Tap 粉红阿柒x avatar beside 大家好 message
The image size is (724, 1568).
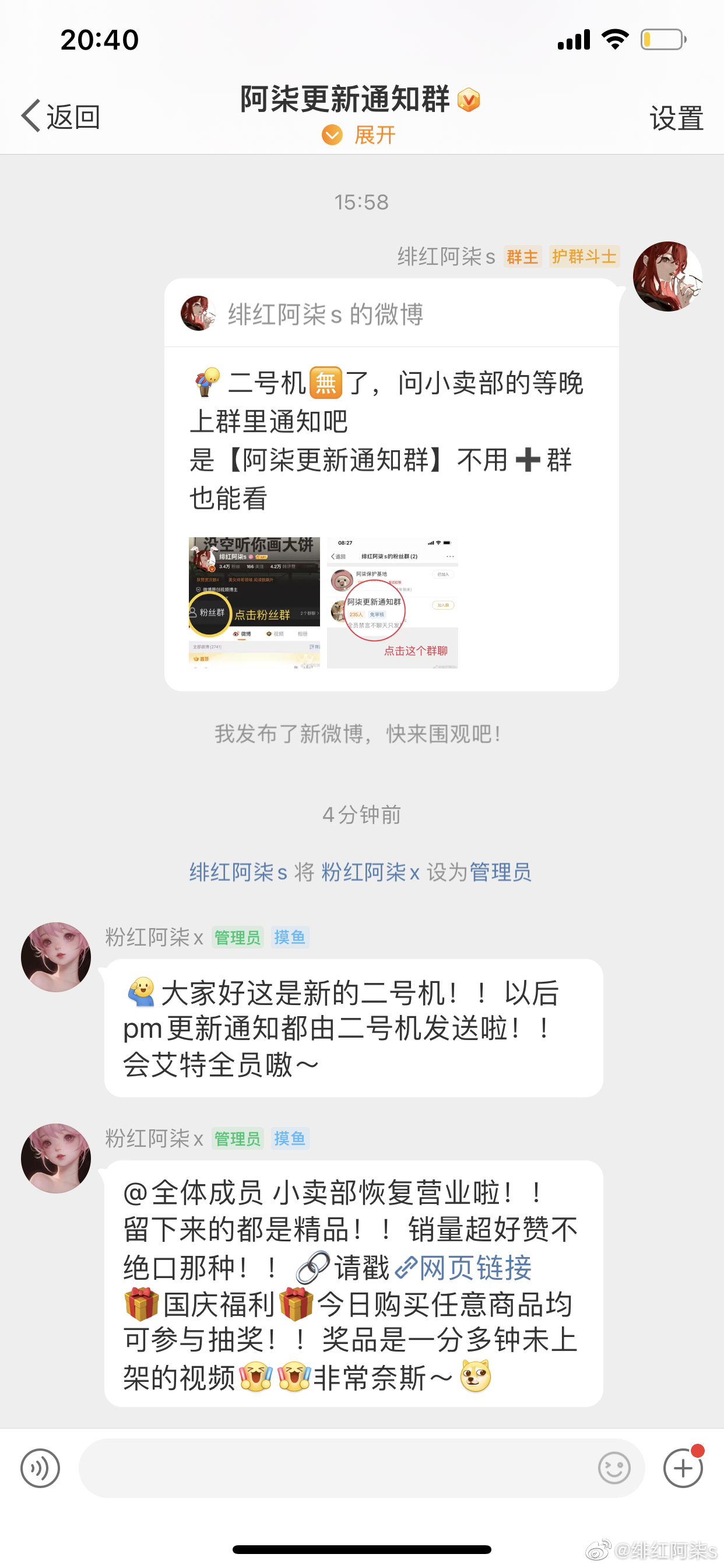[x=56, y=957]
